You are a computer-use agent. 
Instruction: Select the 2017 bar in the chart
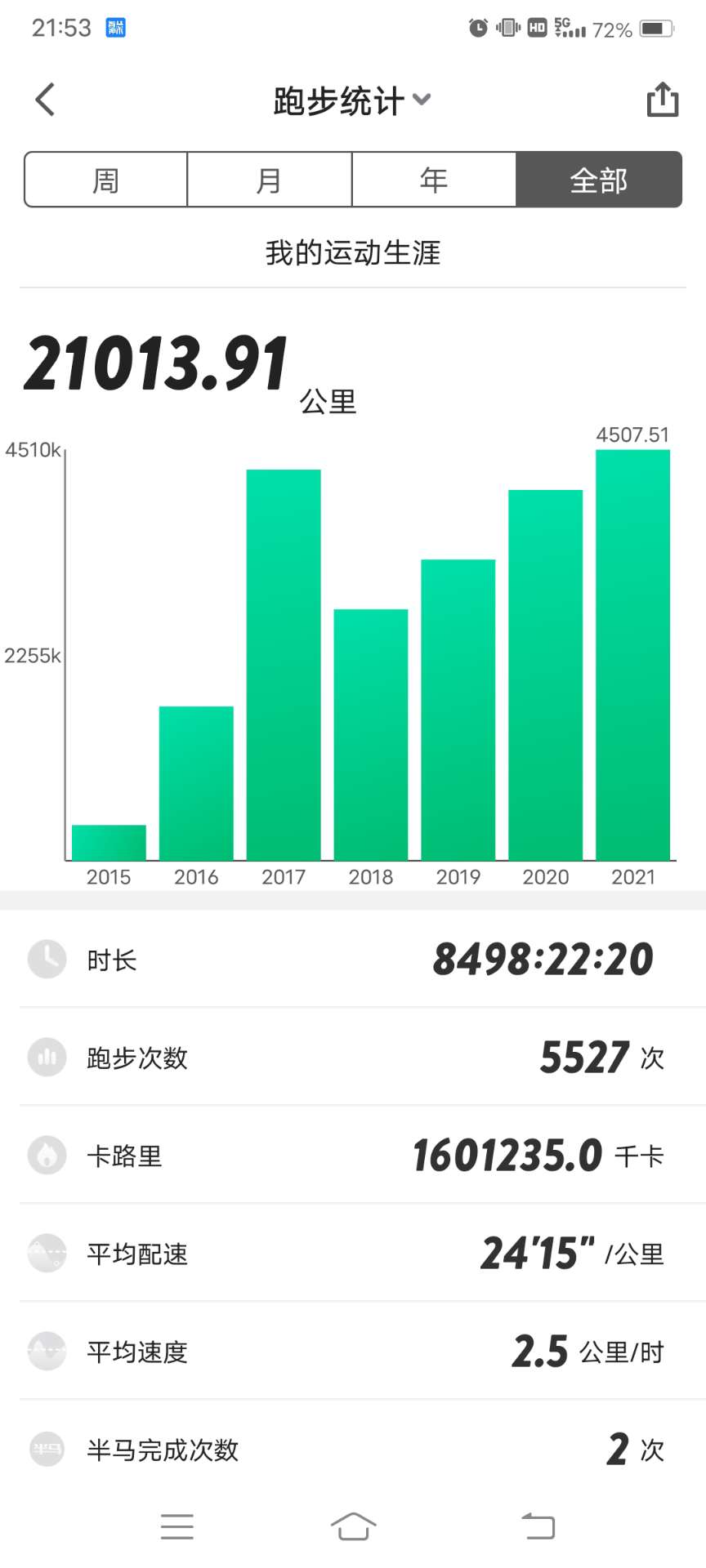[284, 665]
